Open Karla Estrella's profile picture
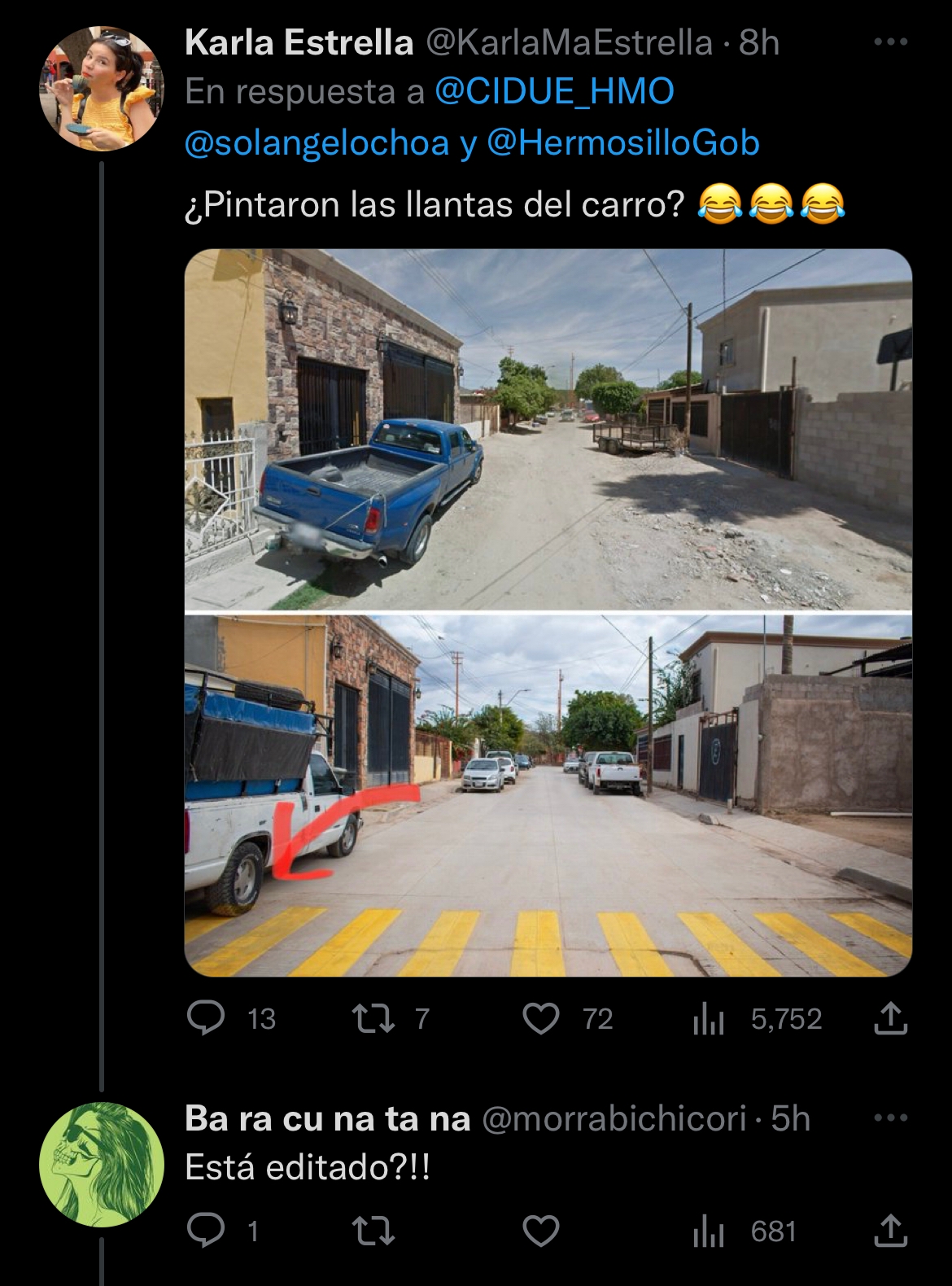 (x=102, y=89)
